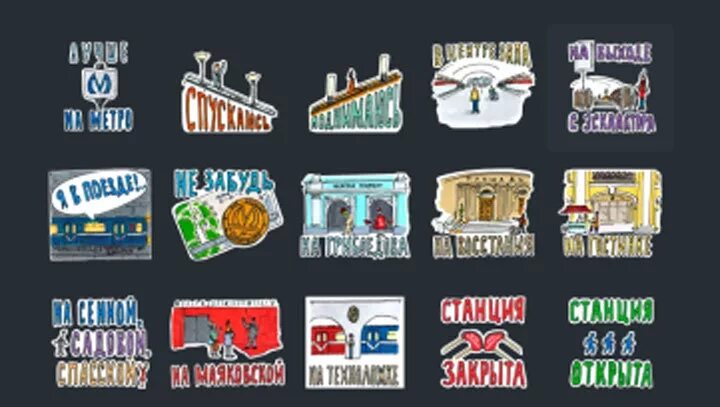The width and height of the screenshot is (720, 407).
Task: Send the "Лучше на метро" sticker
Action: click(98, 88)
